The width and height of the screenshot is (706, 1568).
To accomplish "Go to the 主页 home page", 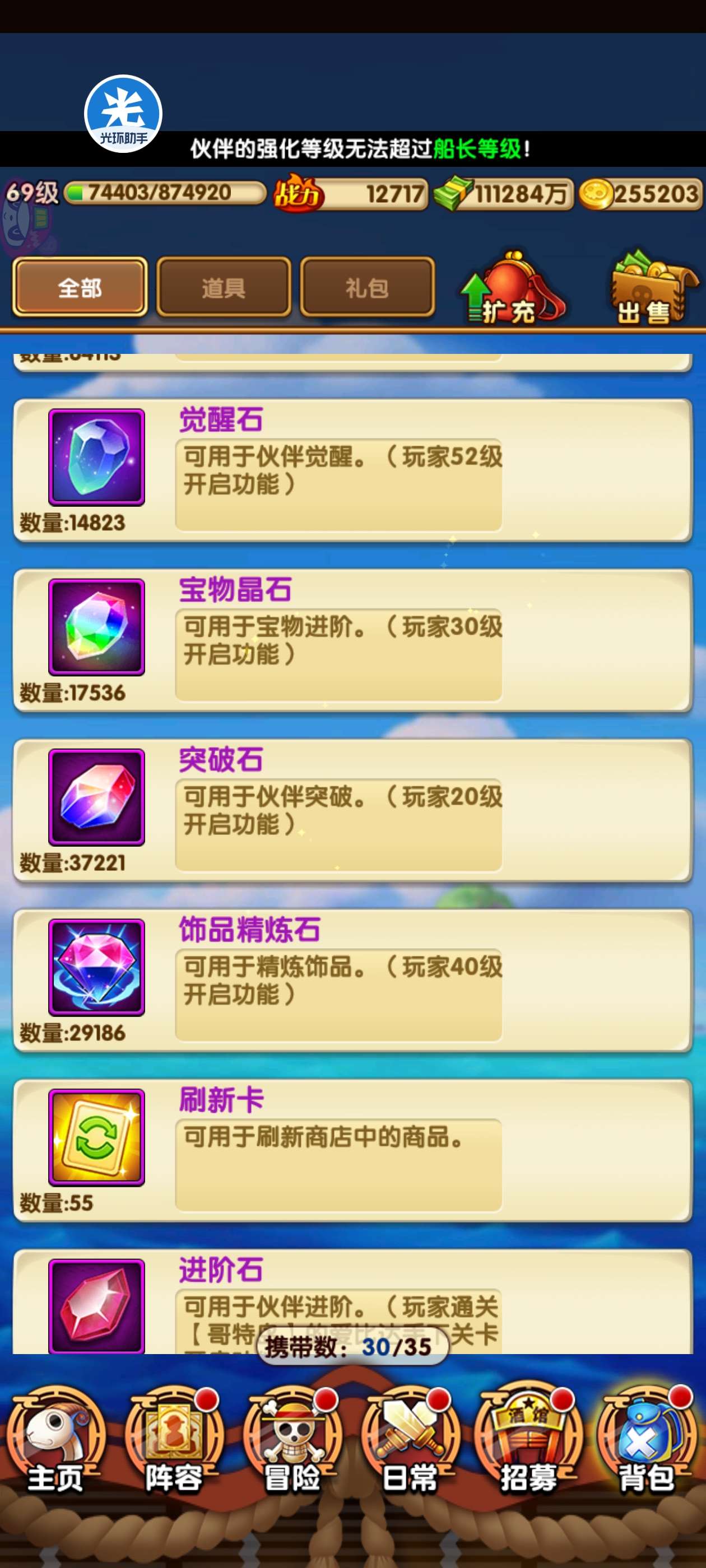I will [x=55, y=1443].
